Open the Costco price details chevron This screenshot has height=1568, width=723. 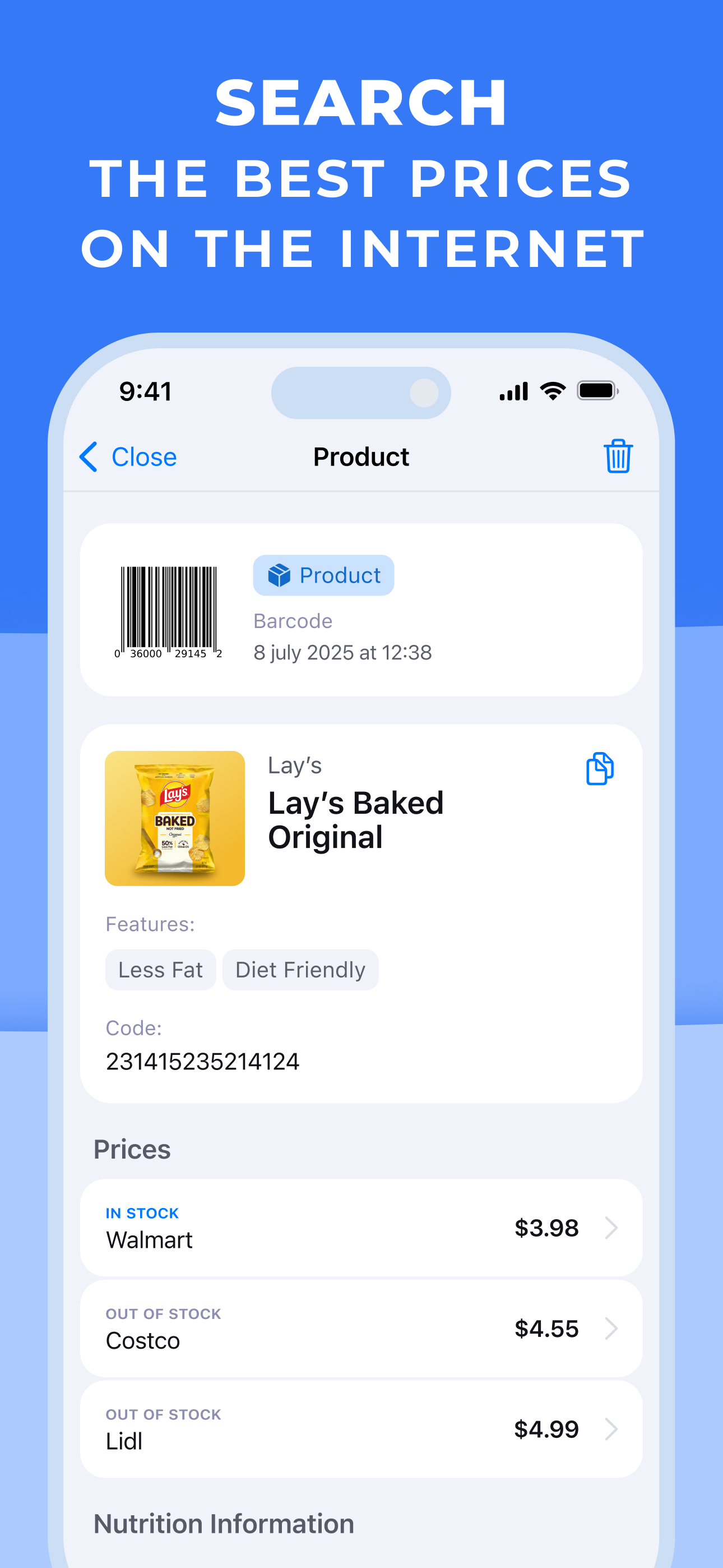click(x=610, y=1329)
